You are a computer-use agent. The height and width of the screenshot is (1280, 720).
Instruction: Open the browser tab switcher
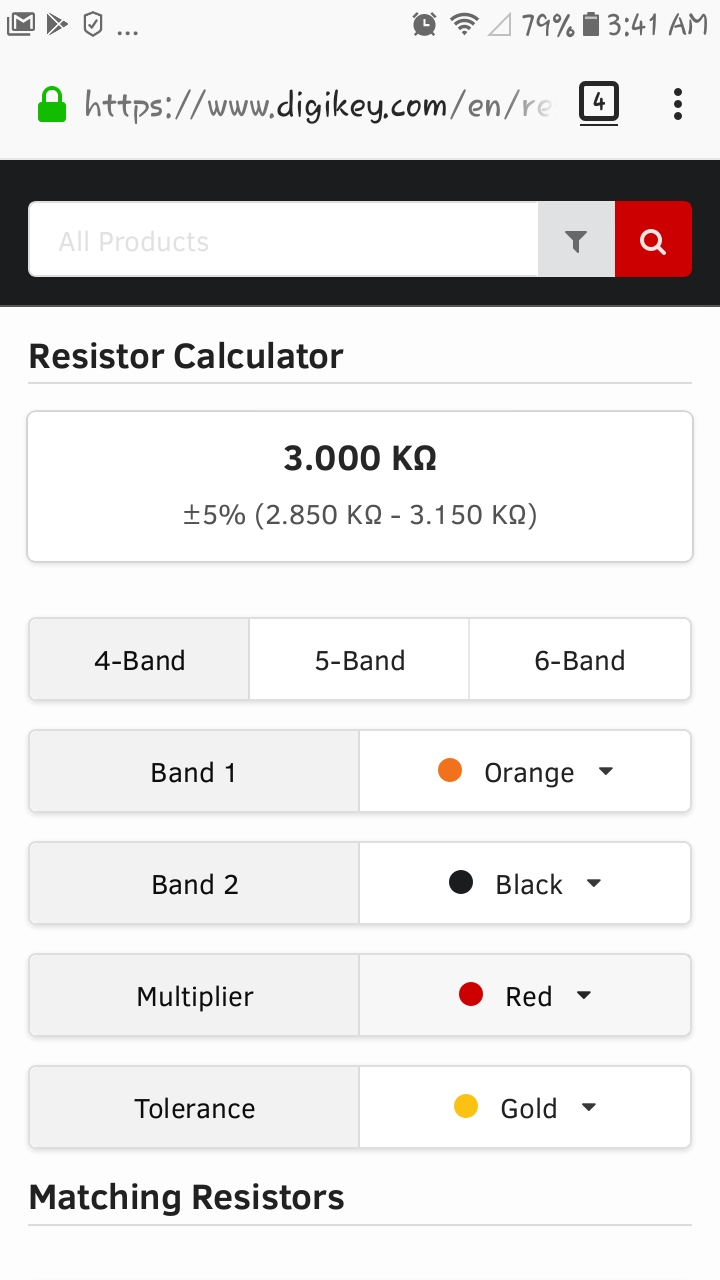coord(599,103)
